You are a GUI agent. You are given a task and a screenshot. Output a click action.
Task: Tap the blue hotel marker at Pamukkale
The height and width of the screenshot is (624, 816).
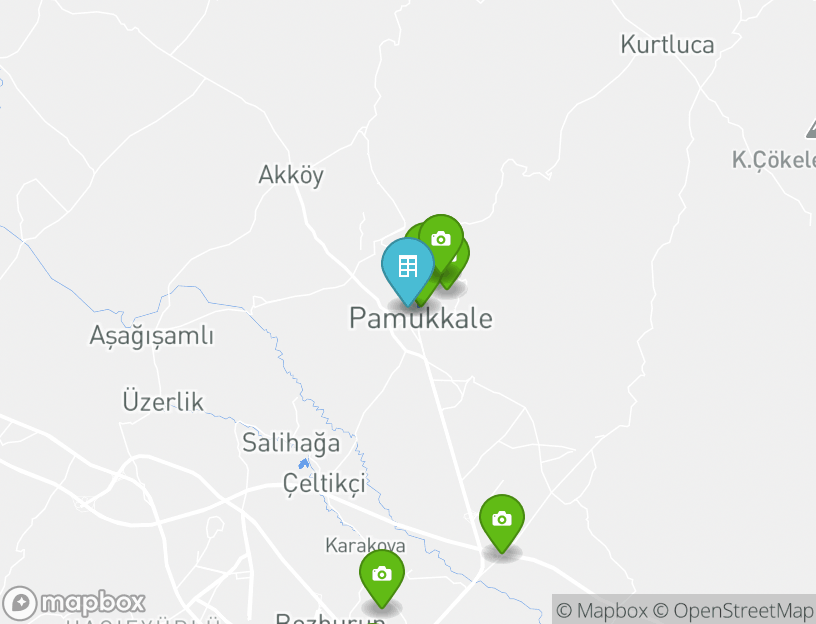407,267
